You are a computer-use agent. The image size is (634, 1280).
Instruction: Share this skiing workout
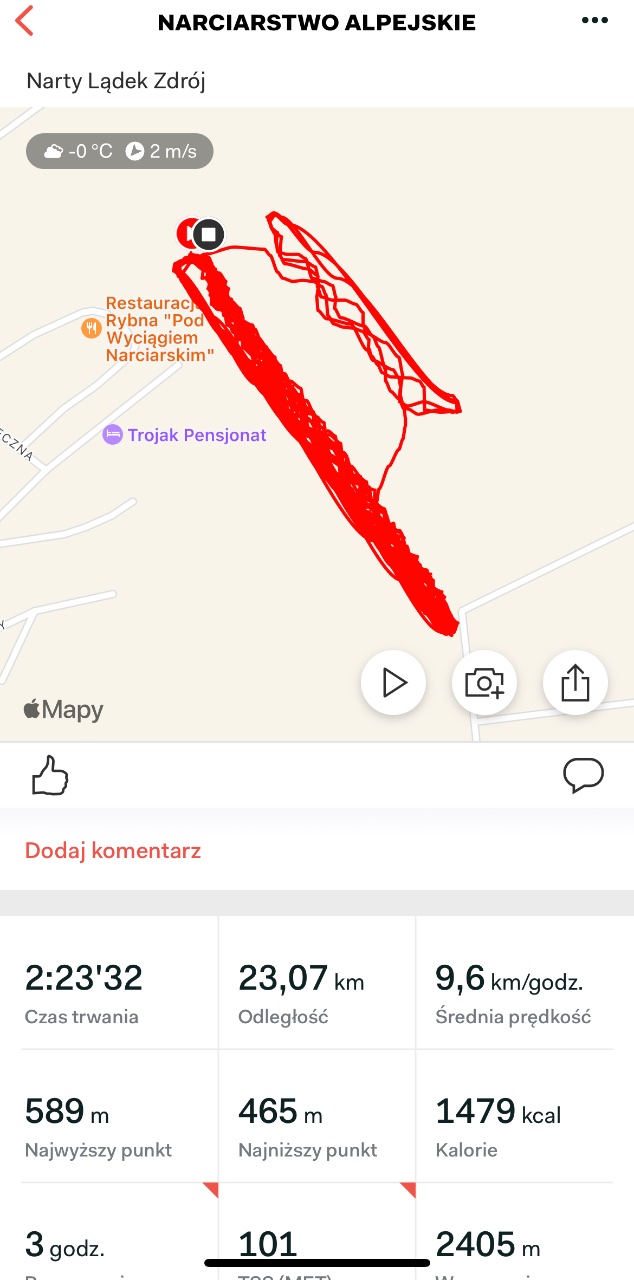pyautogui.click(x=575, y=683)
